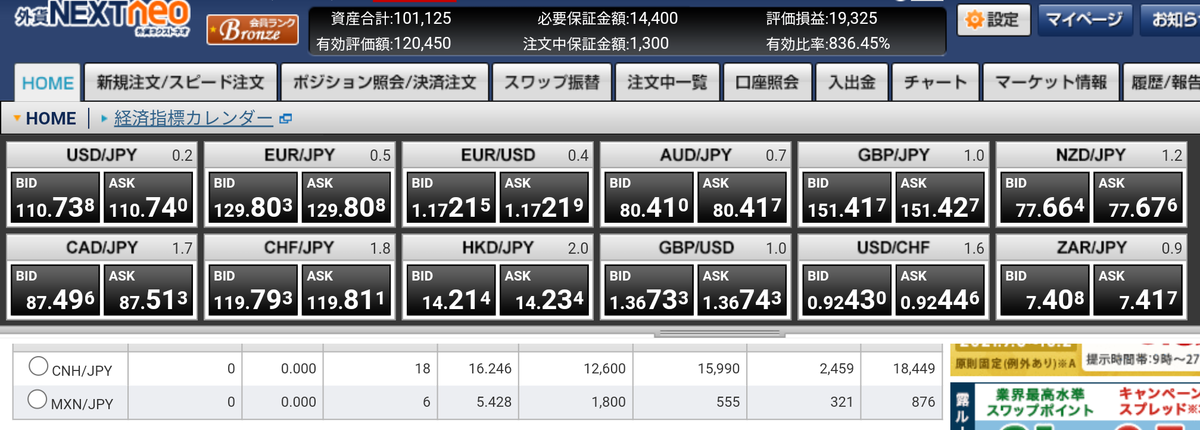Open マーケット情報 tab
Screen dimensions: 1200x430
click(1050, 83)
